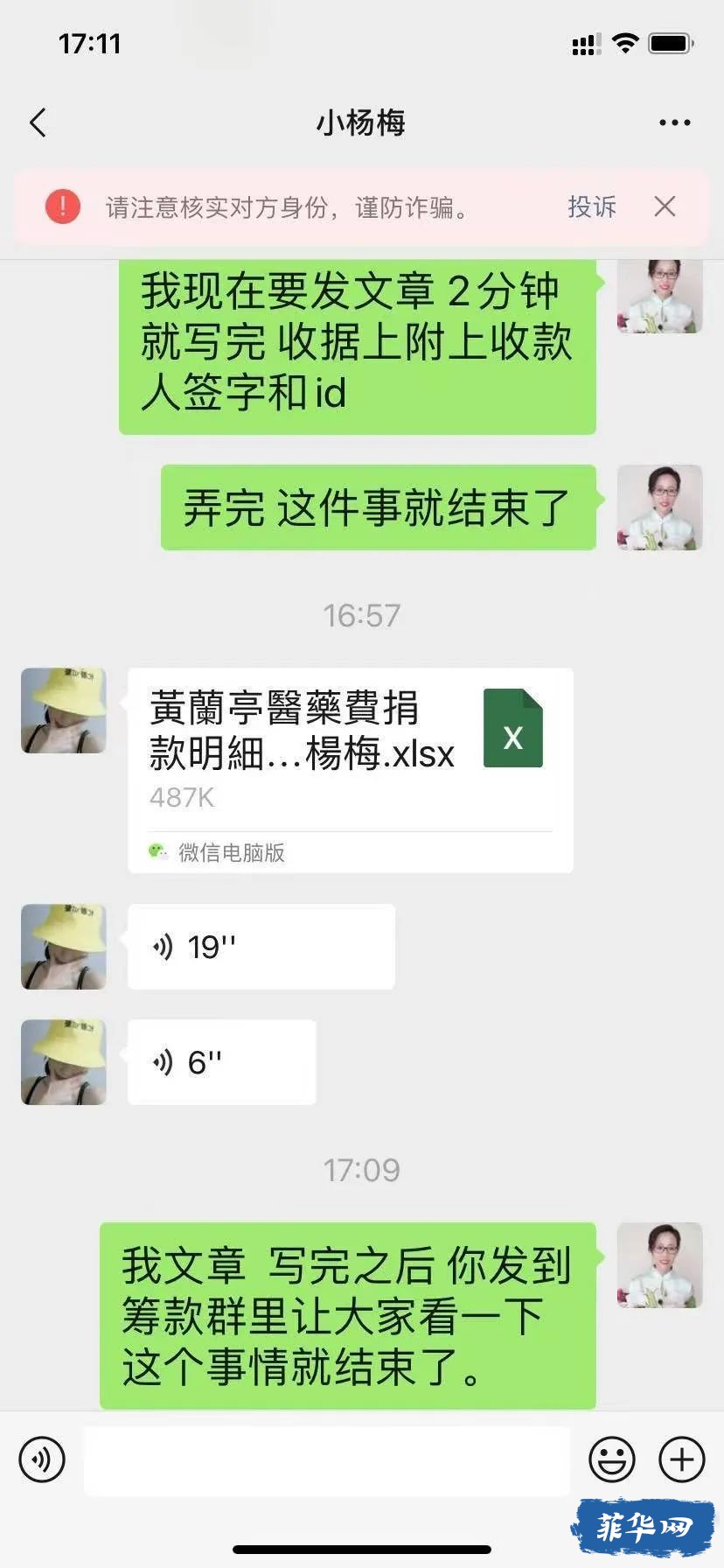The height and width of the screenshot is (1568, 724).
Task: Dismiss the fraud warning banner
Action: [665, 207]
